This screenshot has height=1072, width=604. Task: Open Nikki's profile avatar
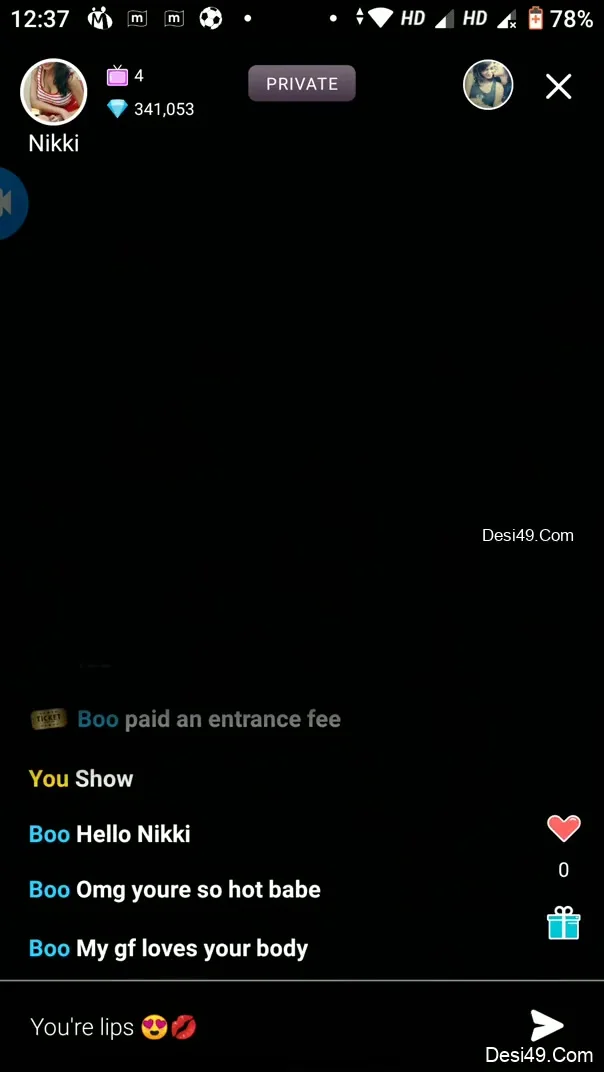(54, 92)
